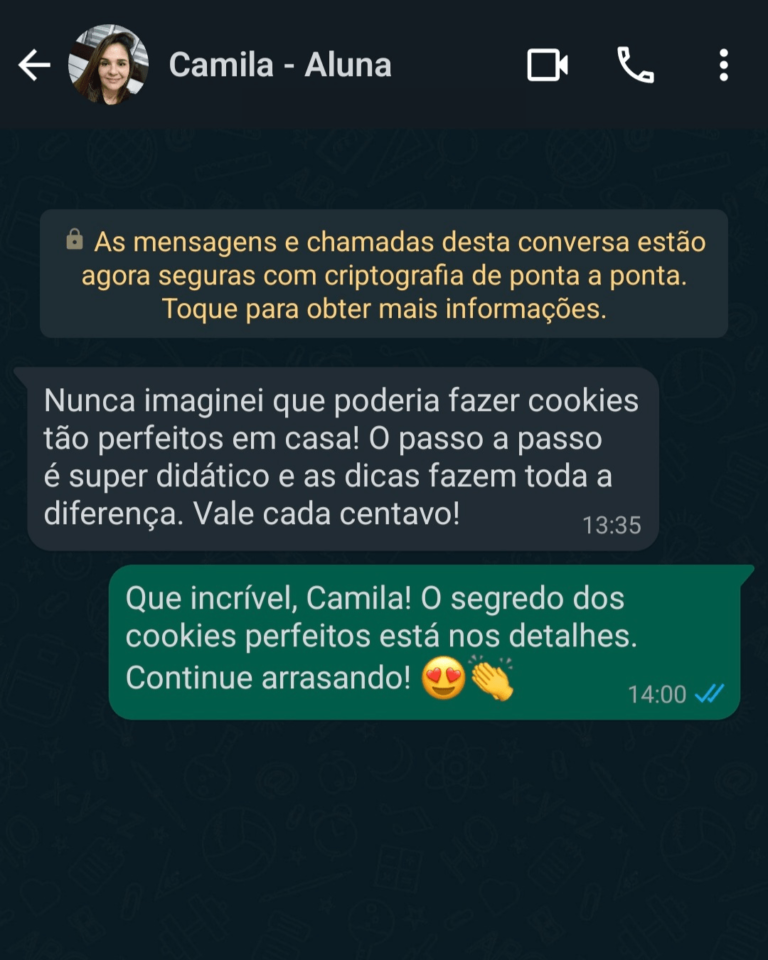Viewport: 768px width, 960px height.
Task: Click the padlock icon in the encryption notice
Action: coord(74,241)
